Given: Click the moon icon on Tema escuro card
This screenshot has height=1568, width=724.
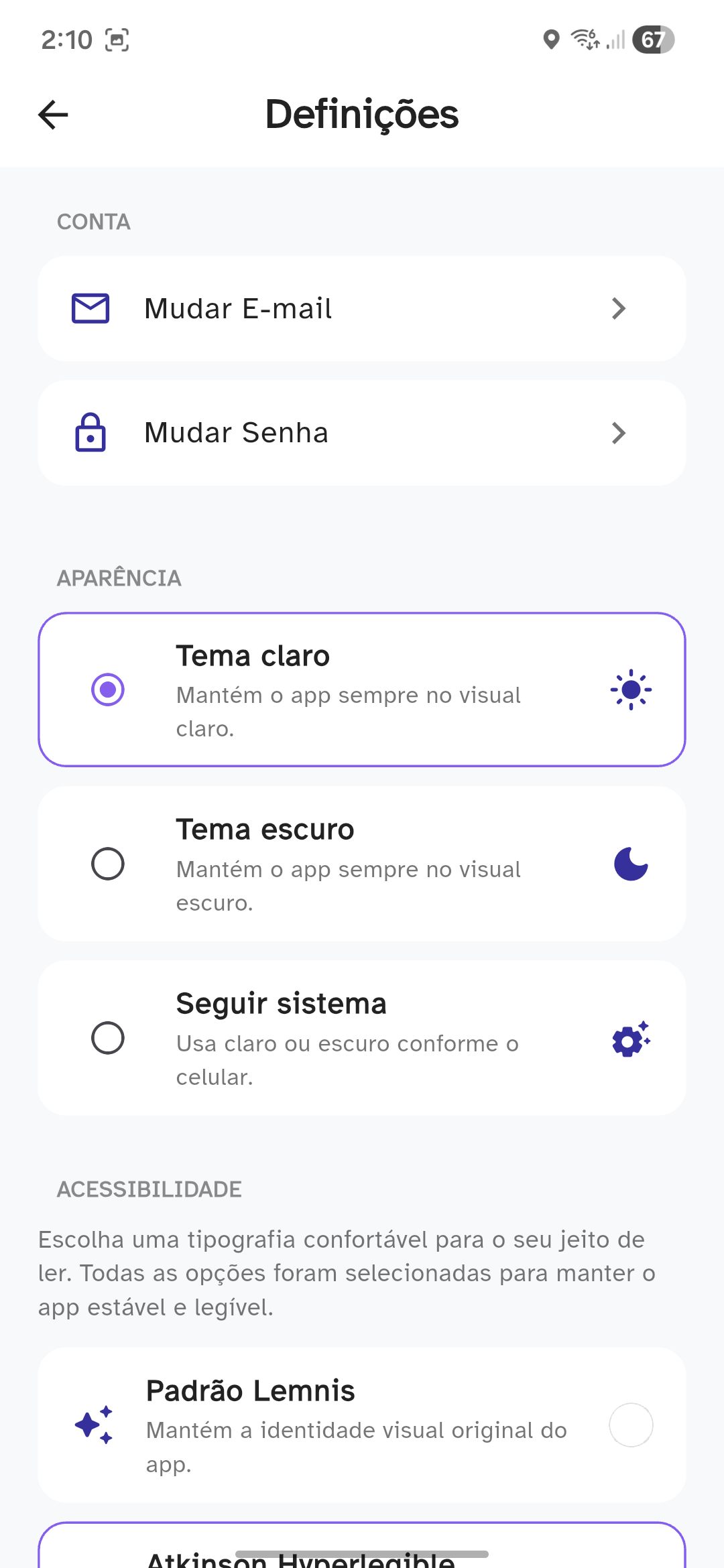Looking at the screenshot, I should pos(630,865).
